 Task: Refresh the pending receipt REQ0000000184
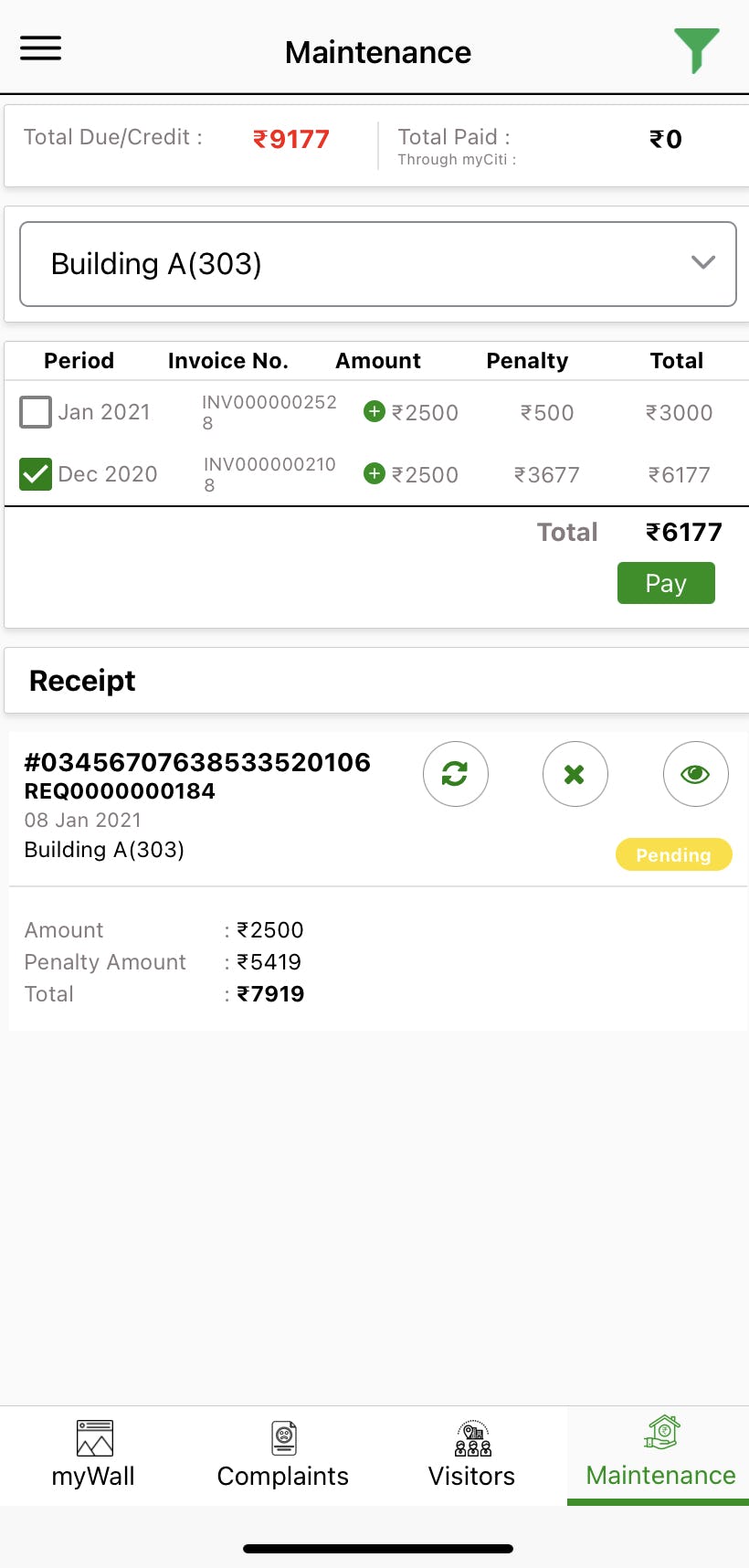coord(455,774)
